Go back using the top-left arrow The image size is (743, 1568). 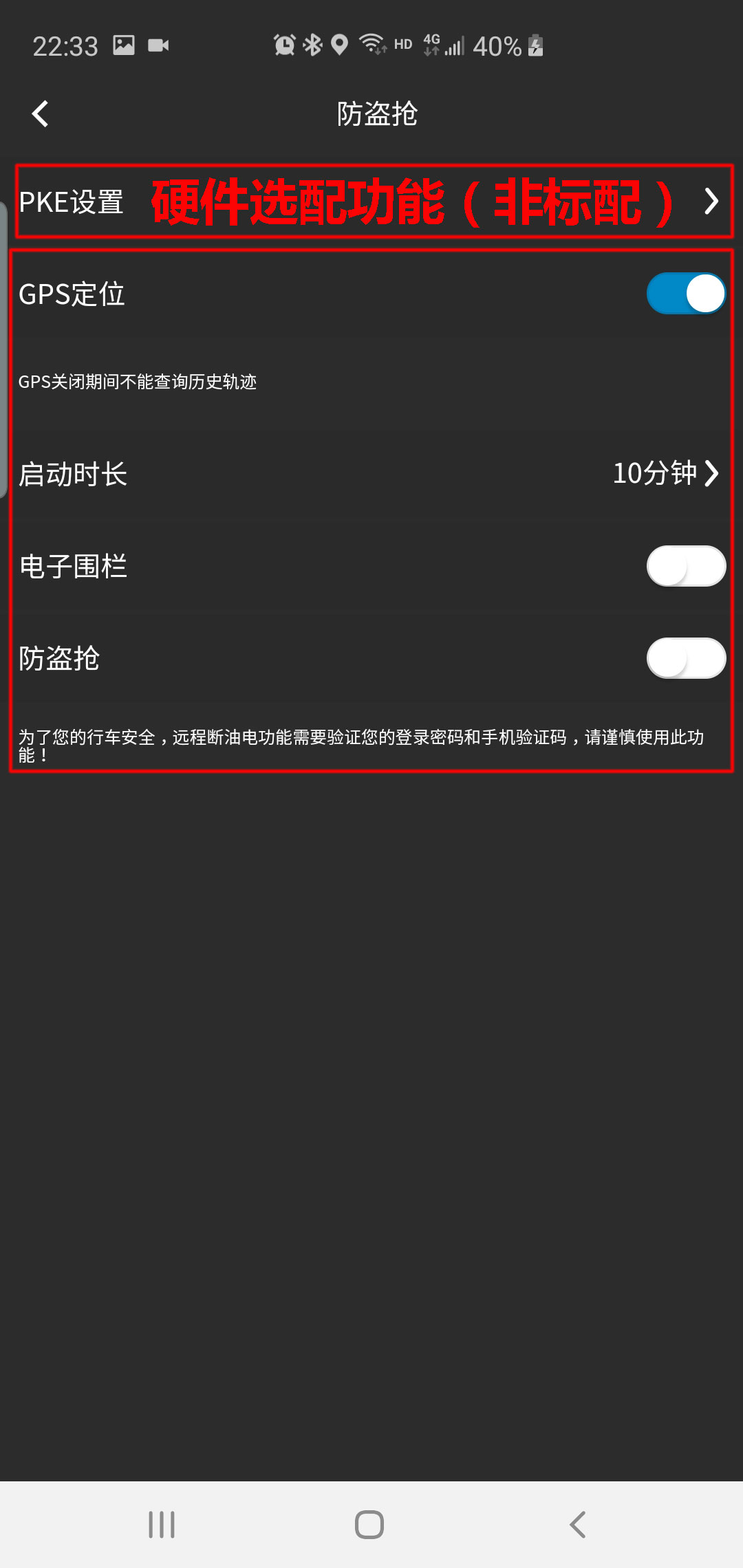pos(41,114)
